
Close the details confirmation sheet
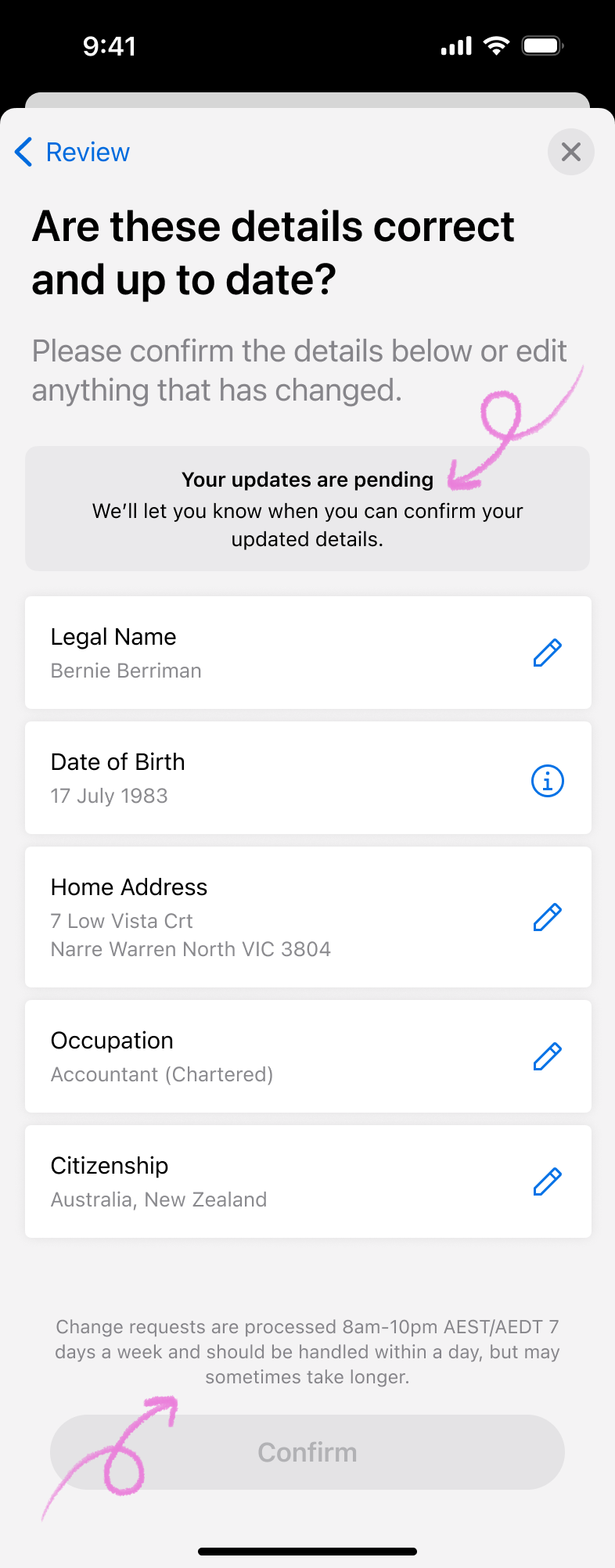570,152
